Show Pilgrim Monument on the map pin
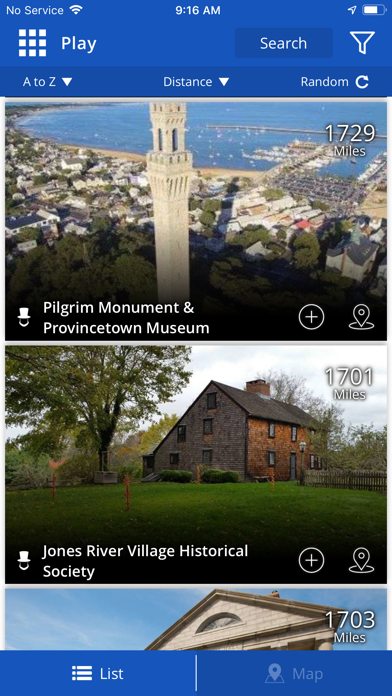 coord(361,317)
